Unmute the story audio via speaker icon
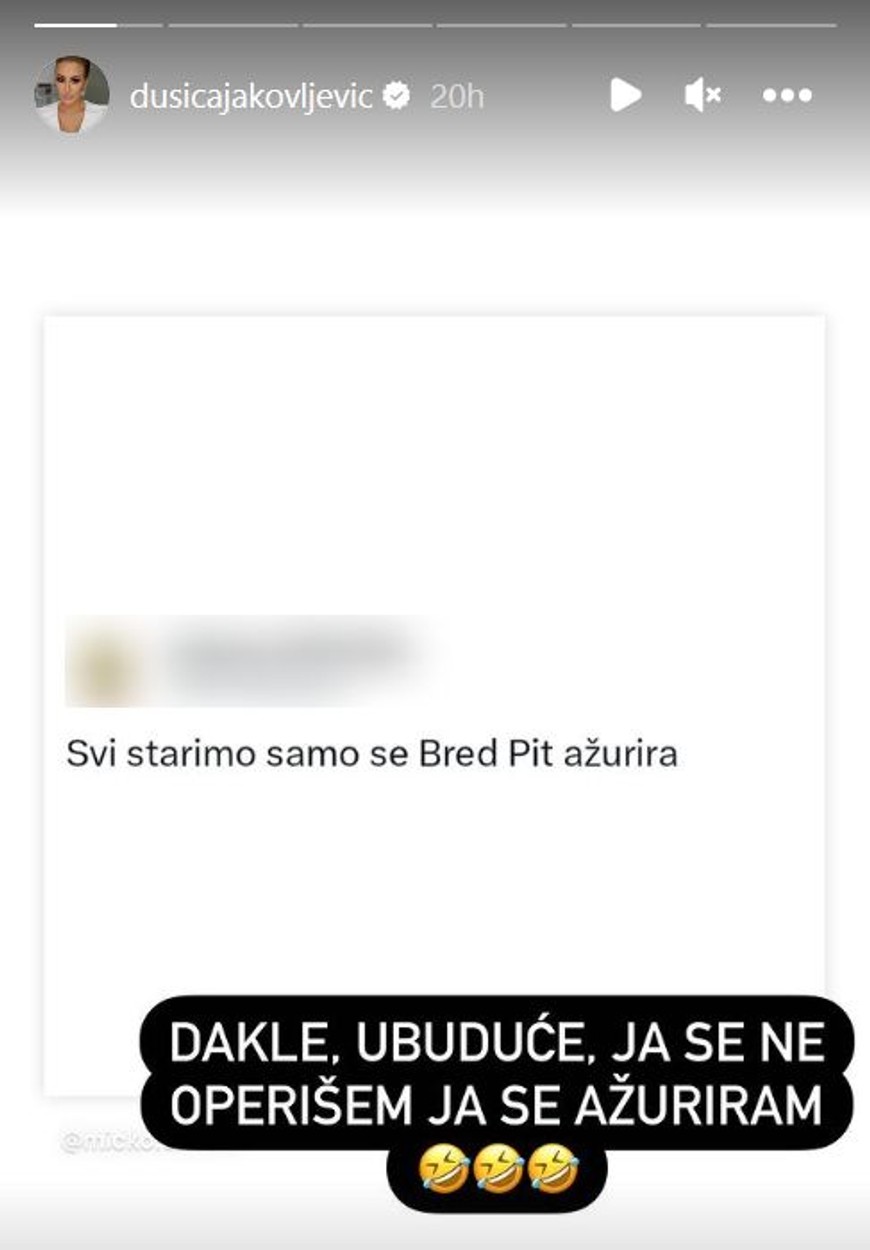This screenshot has height=1250, width=870. (706, 93)
